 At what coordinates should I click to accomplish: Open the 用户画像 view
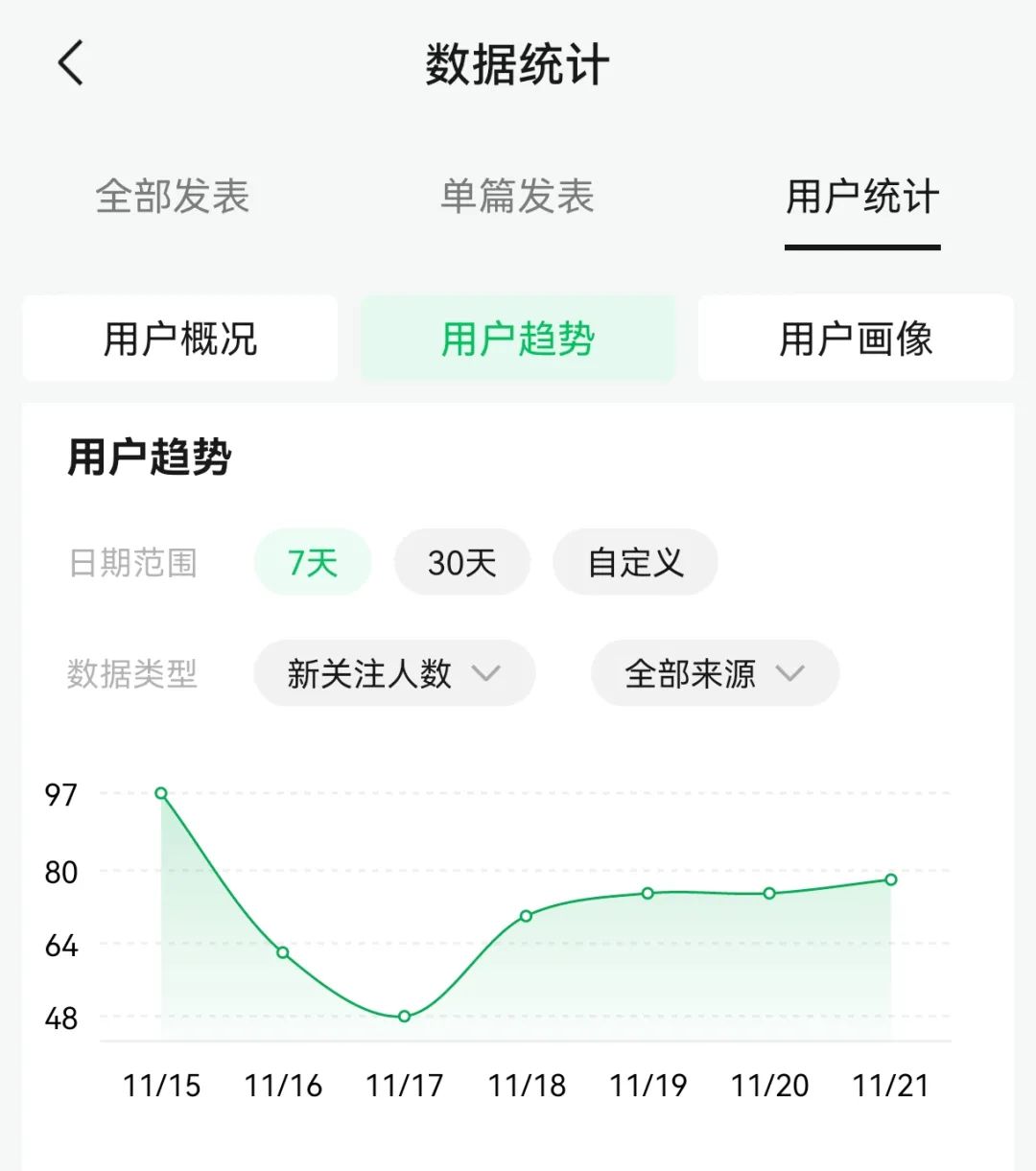(857, 339)
